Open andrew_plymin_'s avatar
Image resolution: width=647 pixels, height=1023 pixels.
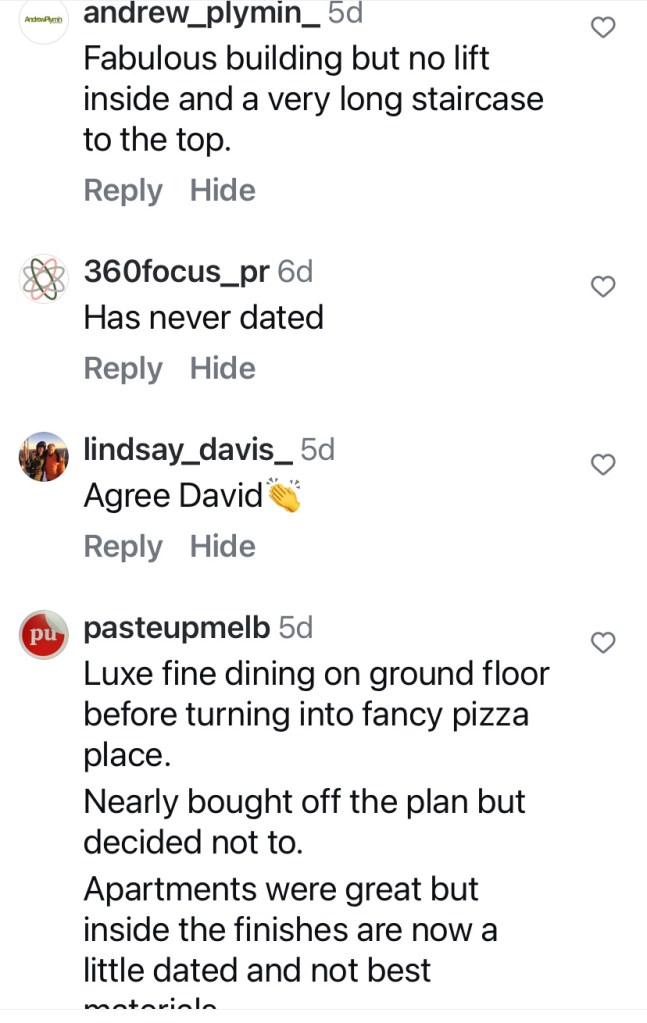[44, 20]
